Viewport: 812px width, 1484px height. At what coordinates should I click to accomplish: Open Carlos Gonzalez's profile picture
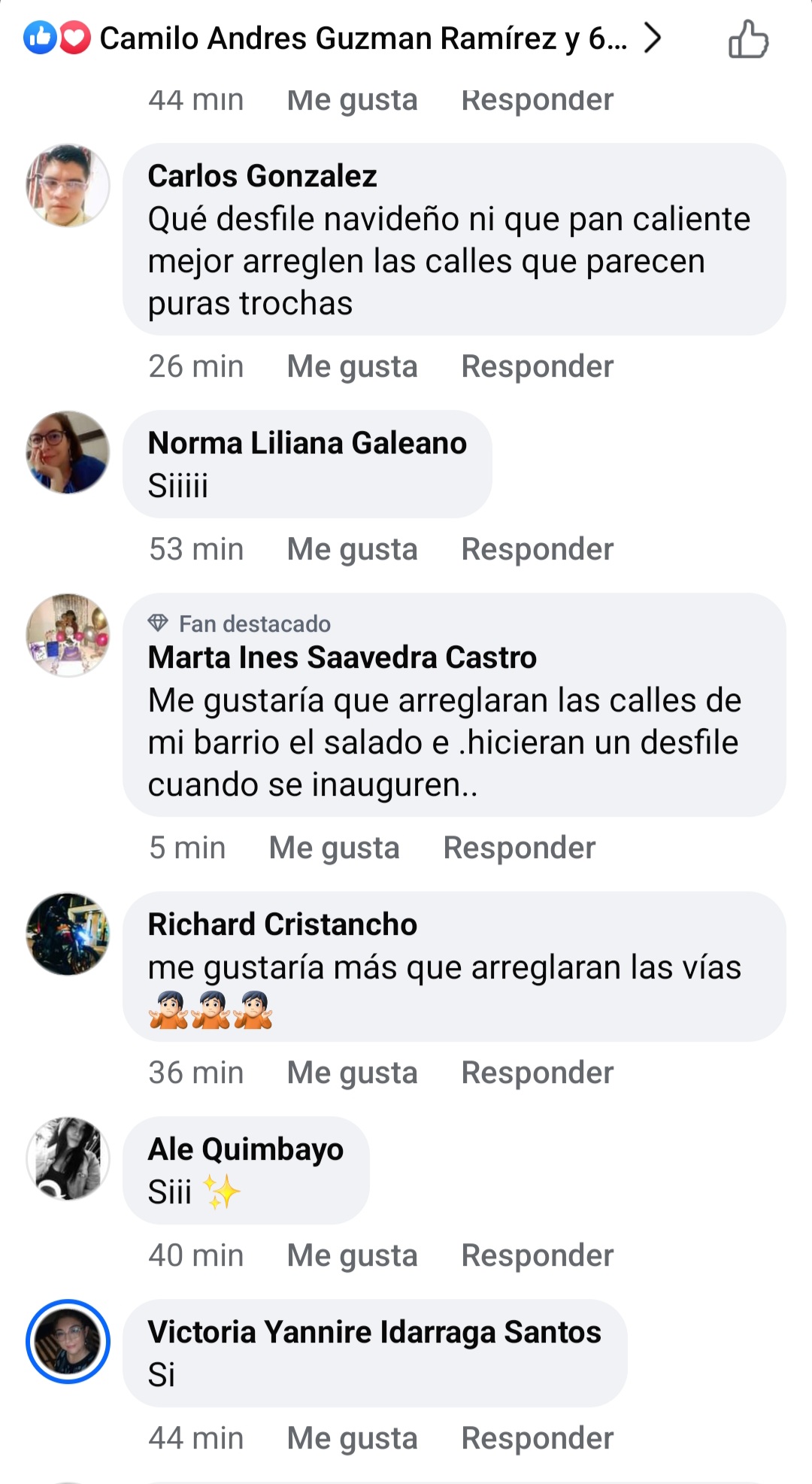68,186
